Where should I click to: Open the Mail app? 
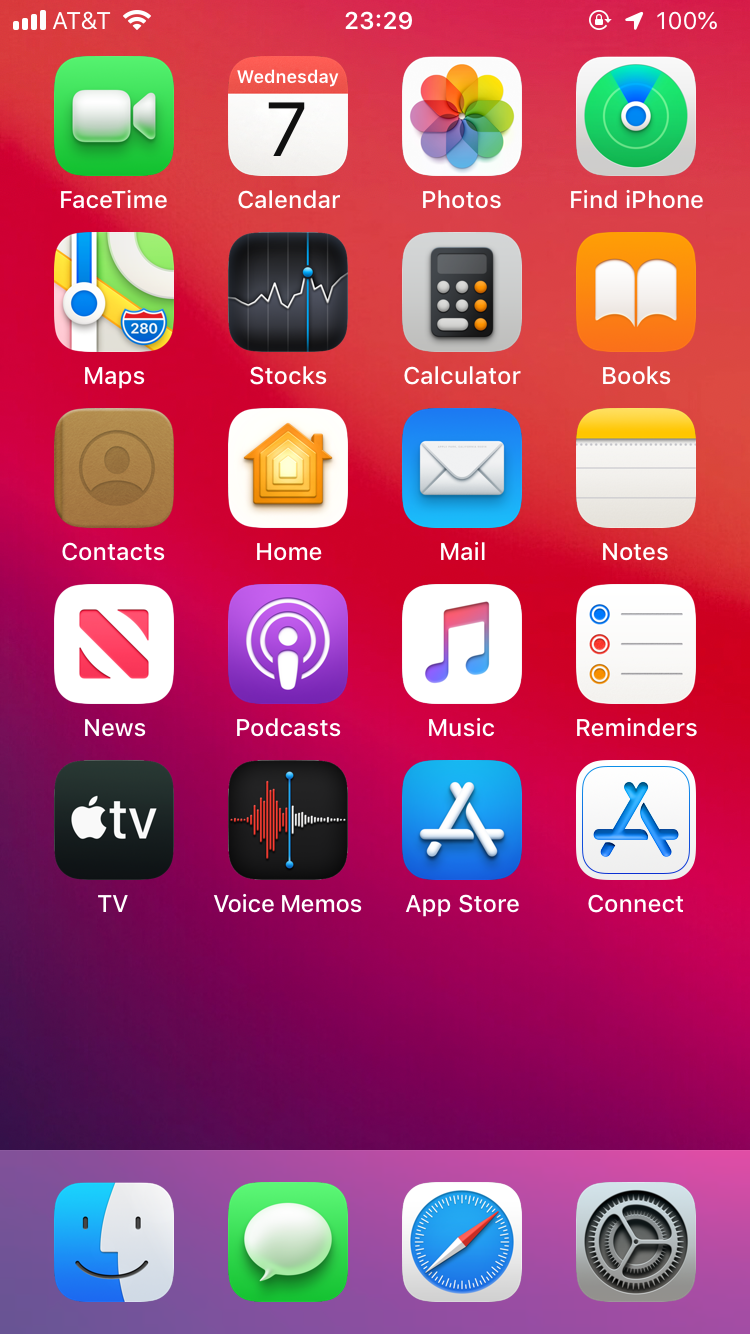pos(462,468)
